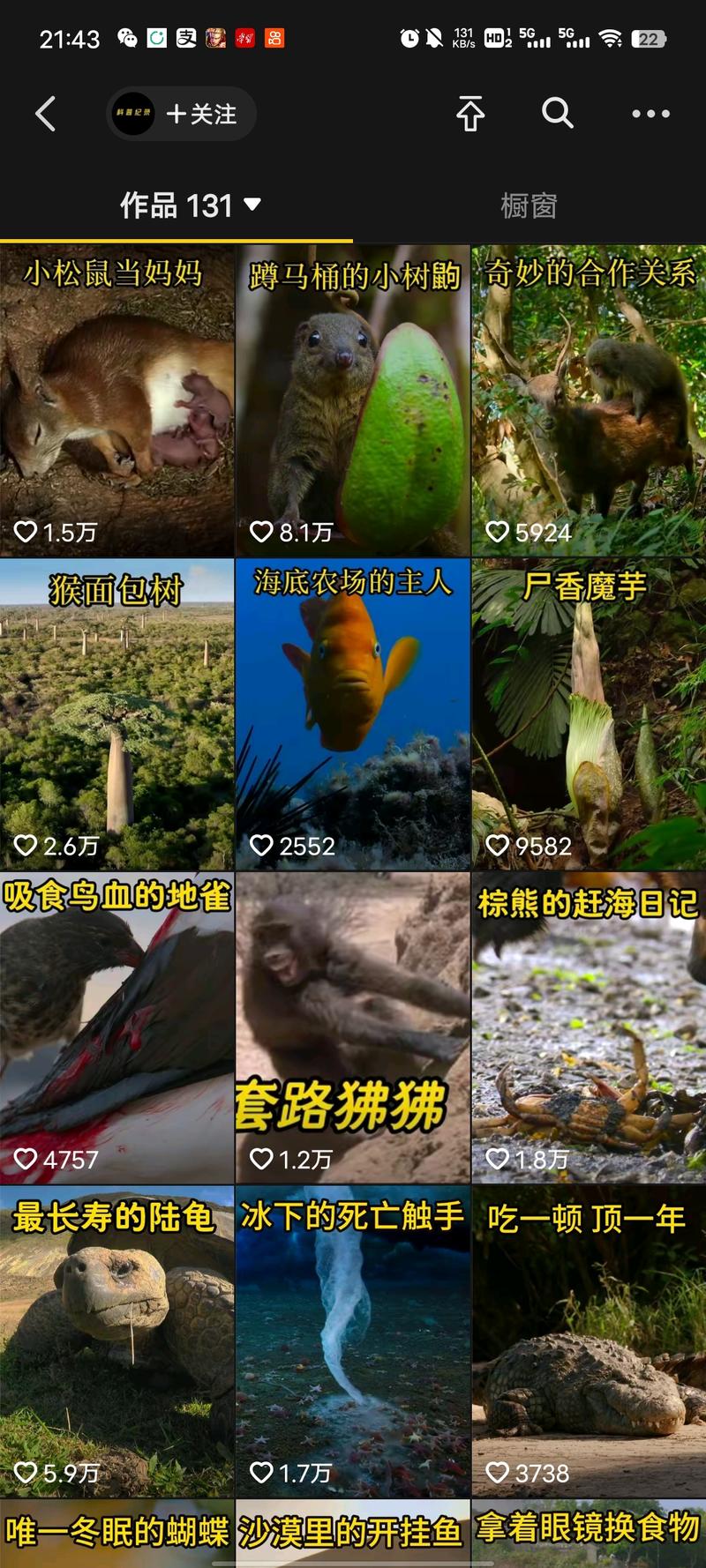This screenshot has height=1568, width=706.
Task: Open the search function
Action: [x=558, y=114]
